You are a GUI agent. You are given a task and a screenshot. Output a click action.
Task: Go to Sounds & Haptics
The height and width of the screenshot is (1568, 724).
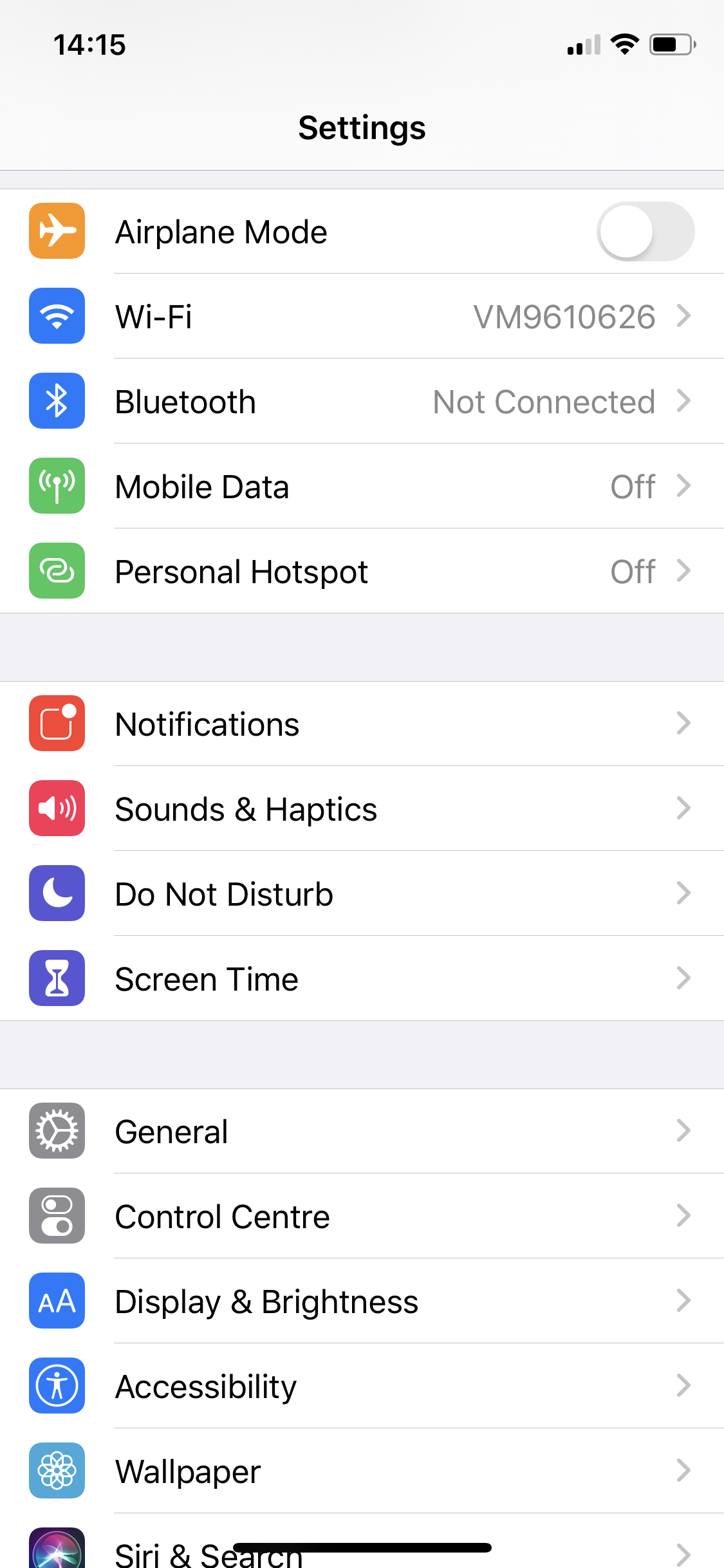coord(362,809)
